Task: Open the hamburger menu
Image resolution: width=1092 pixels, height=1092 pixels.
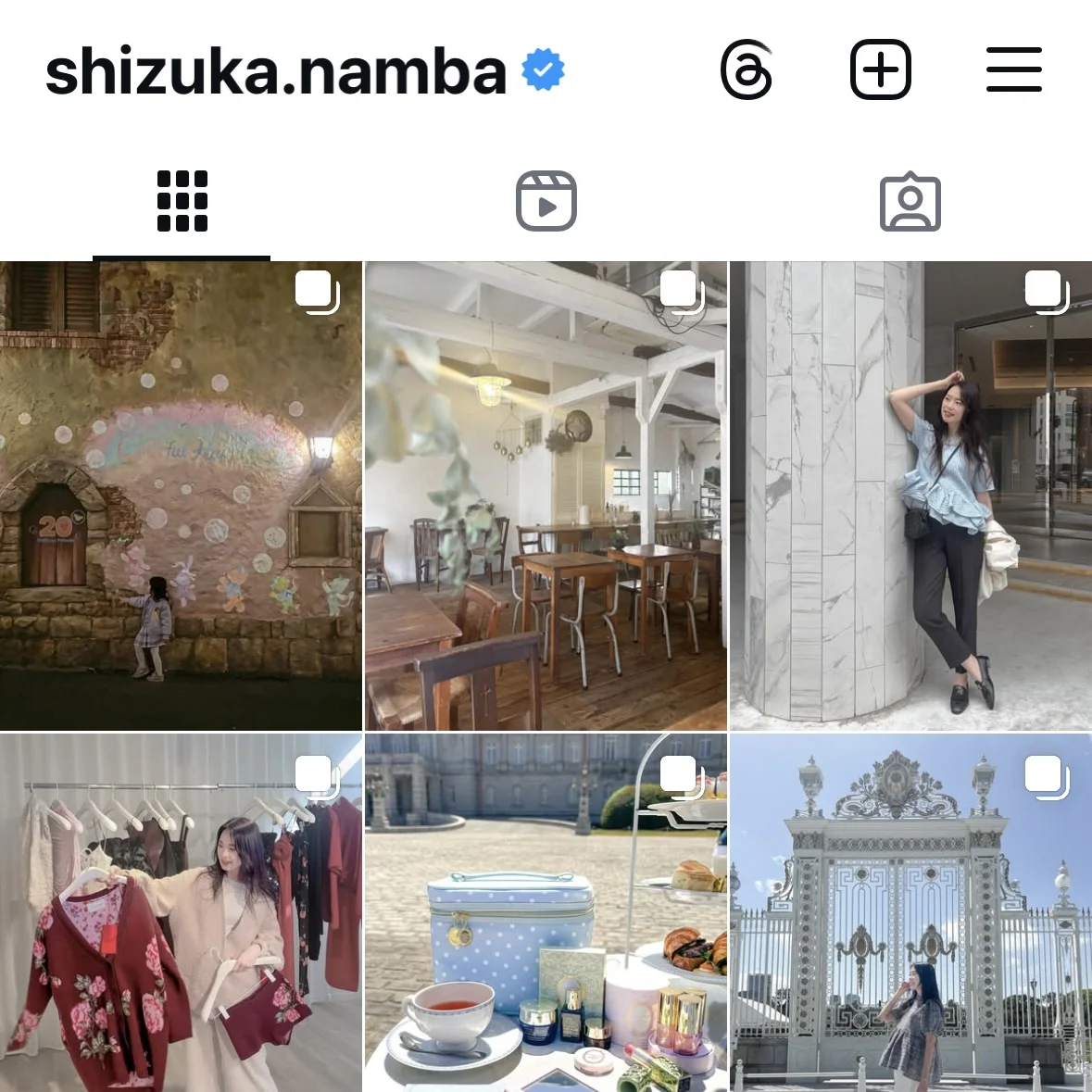Action: pyautogui.click(x=1013, y=70)
